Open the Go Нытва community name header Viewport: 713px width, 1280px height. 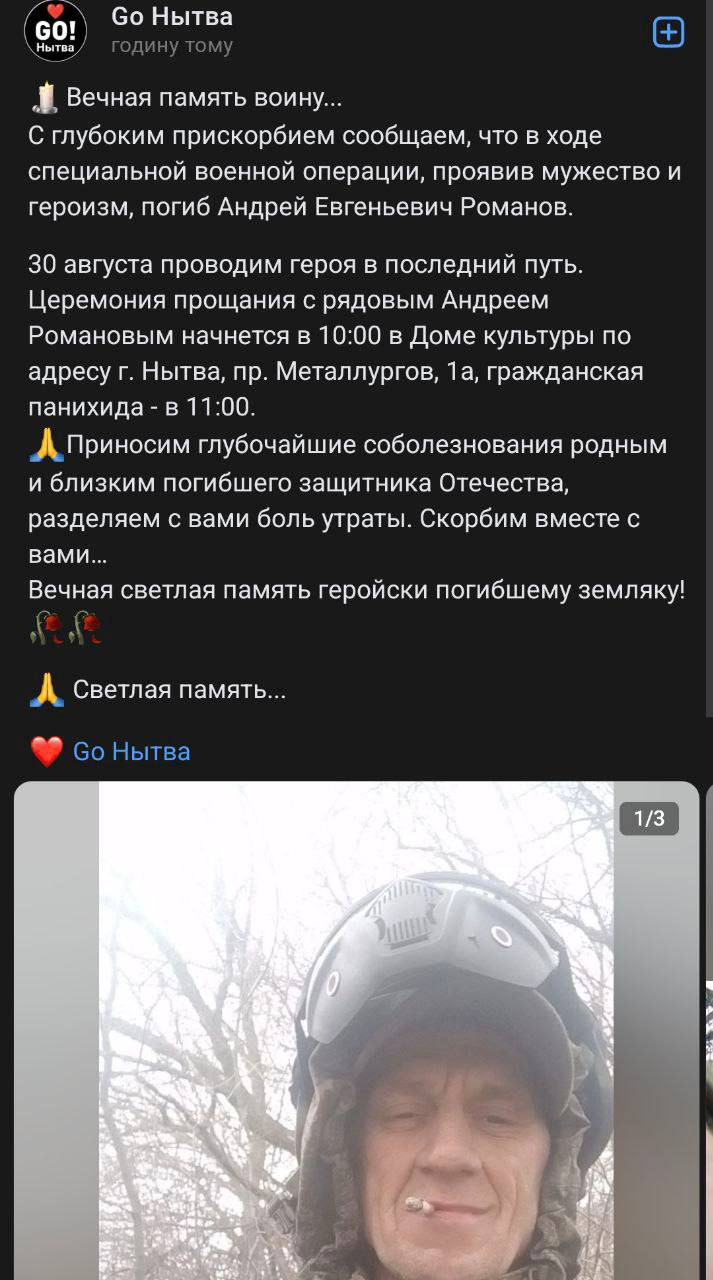click(172, 16)
